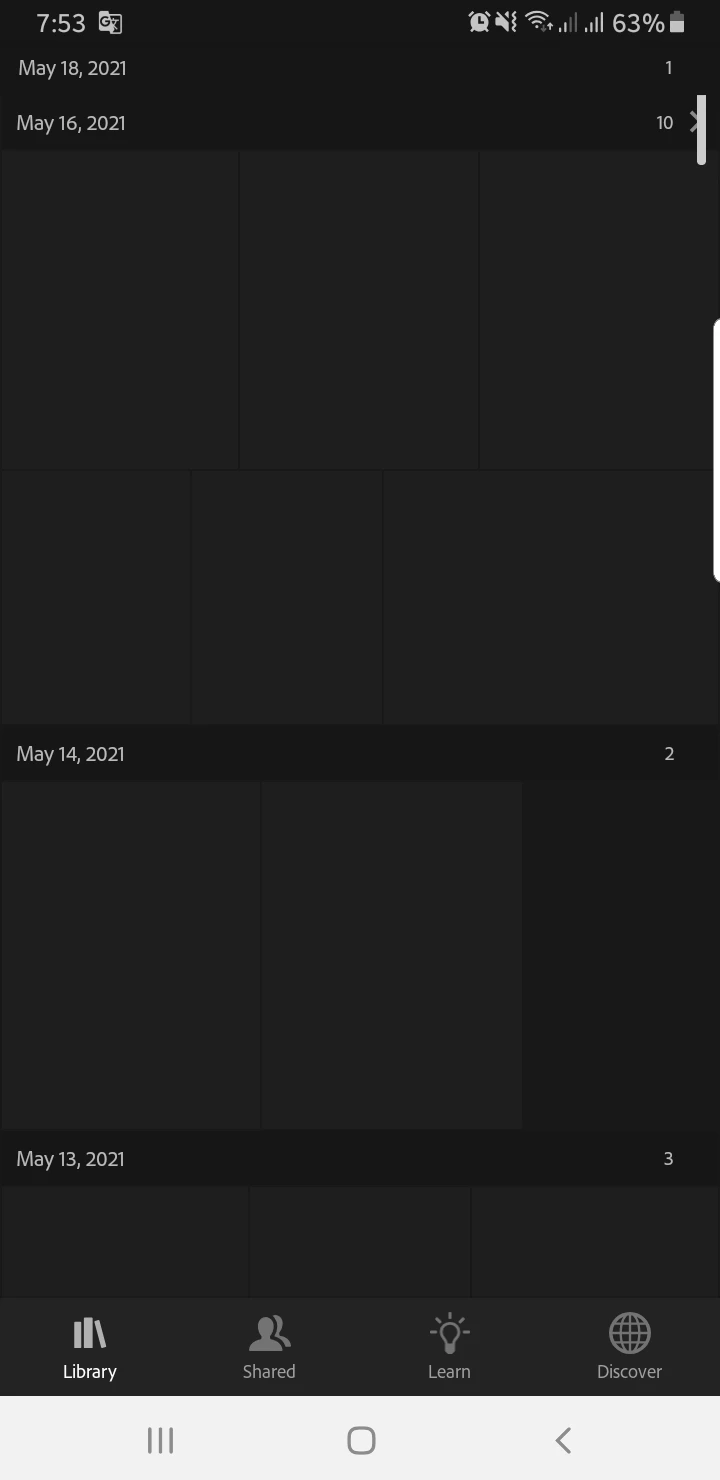Go back with the system back button
This screenshot has width=720, height=1480.
[563, 1440]
